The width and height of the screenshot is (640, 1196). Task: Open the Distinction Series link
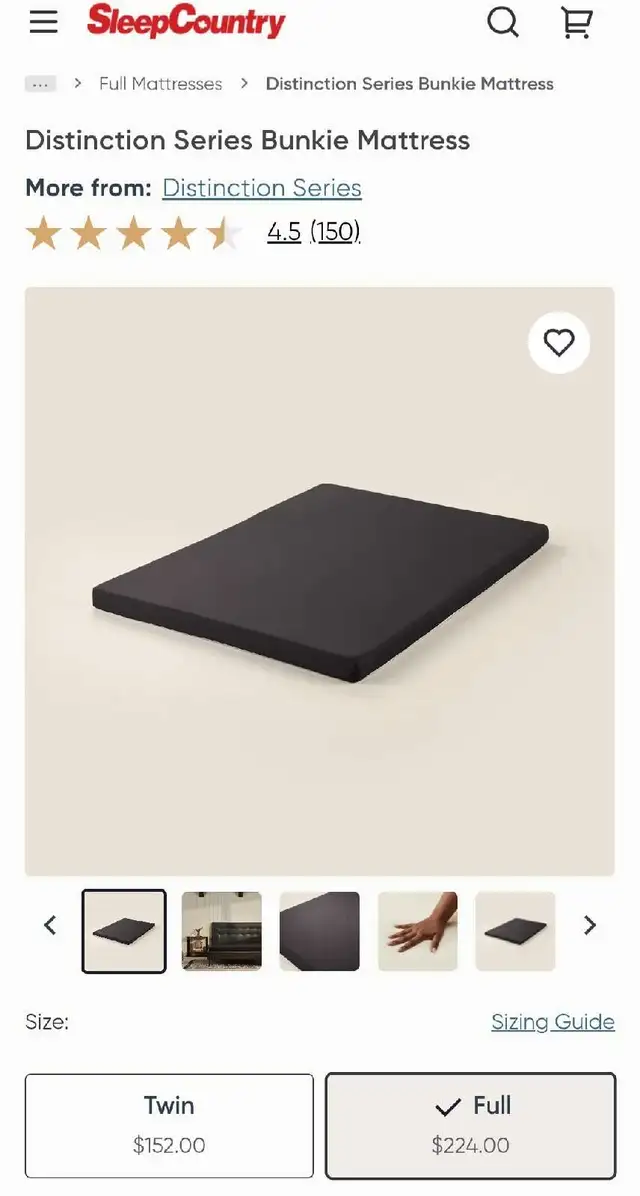[262, 188]
